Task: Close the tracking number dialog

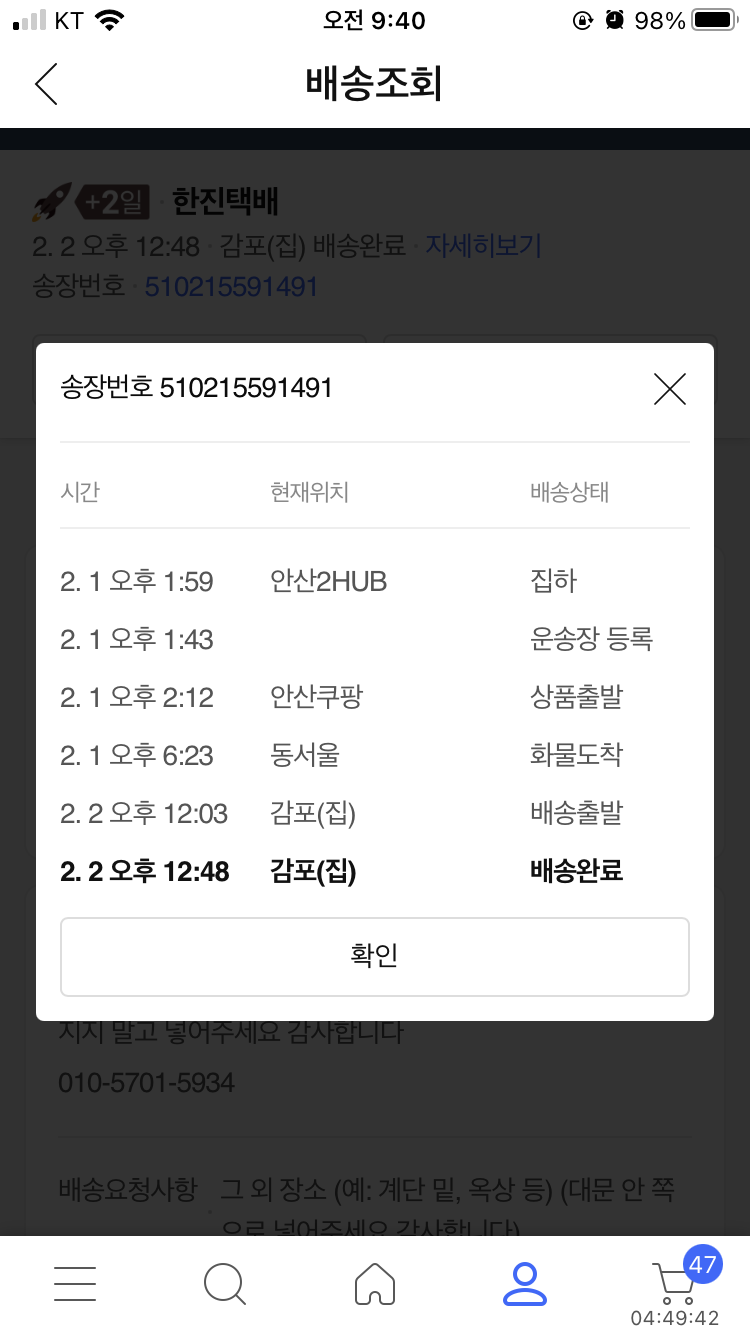Action: [669, 388]
